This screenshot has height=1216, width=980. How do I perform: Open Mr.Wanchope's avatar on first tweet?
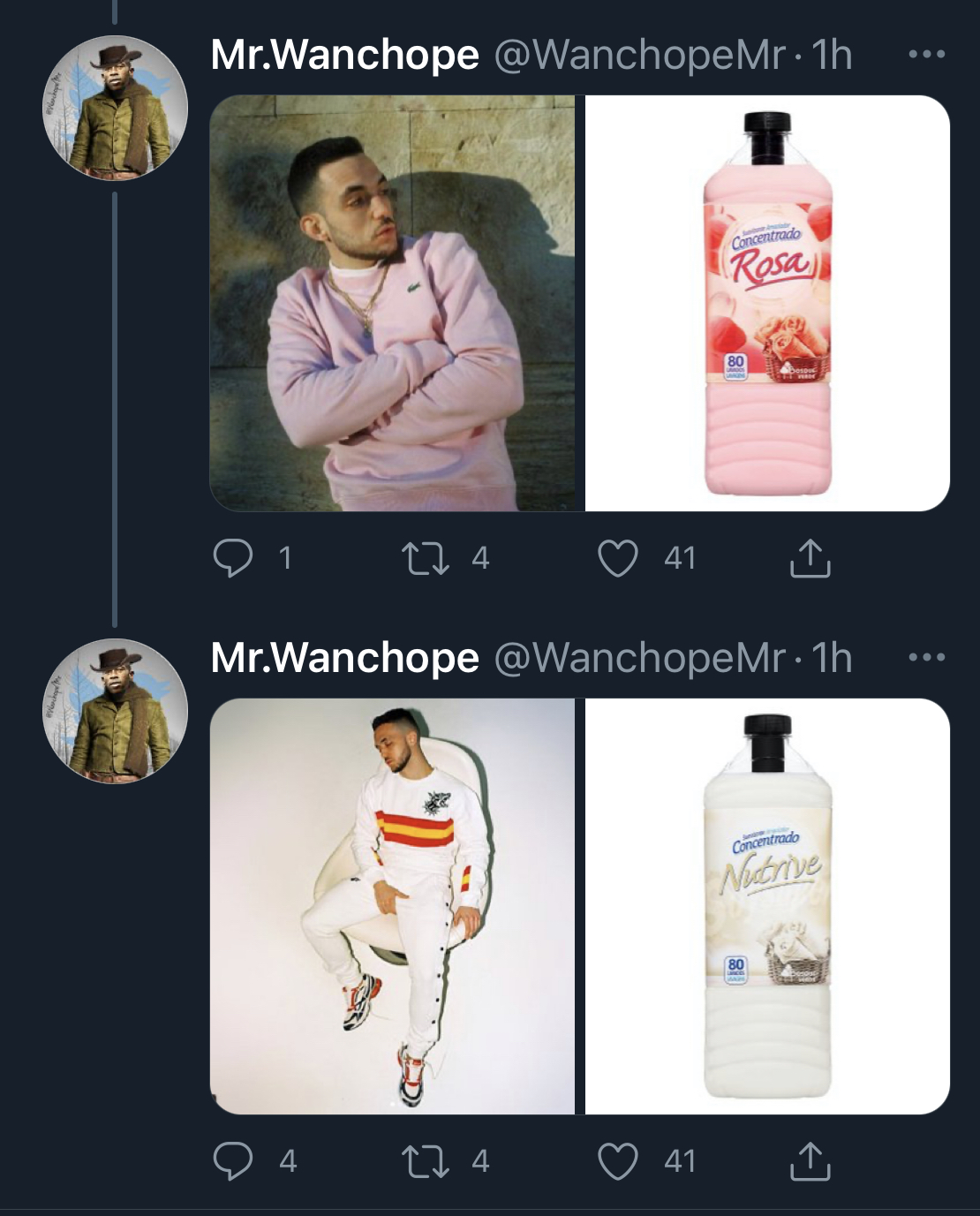coord(115,108)
